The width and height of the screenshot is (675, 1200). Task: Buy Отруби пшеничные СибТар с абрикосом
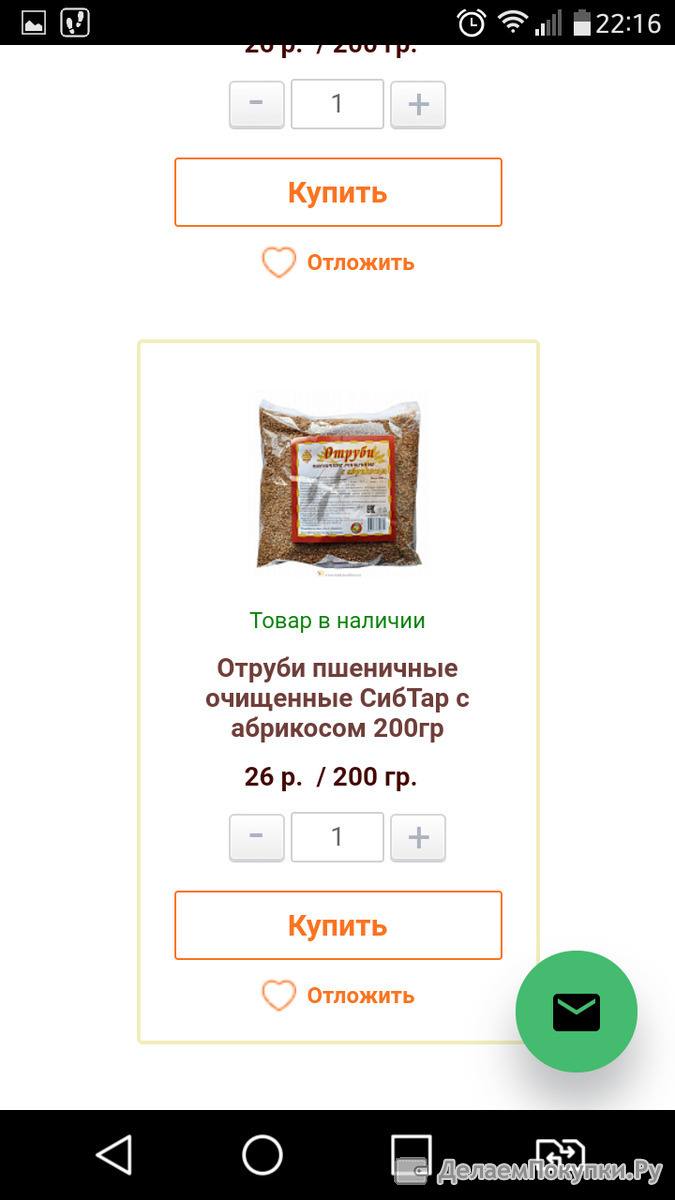click(x=338, y=925)
